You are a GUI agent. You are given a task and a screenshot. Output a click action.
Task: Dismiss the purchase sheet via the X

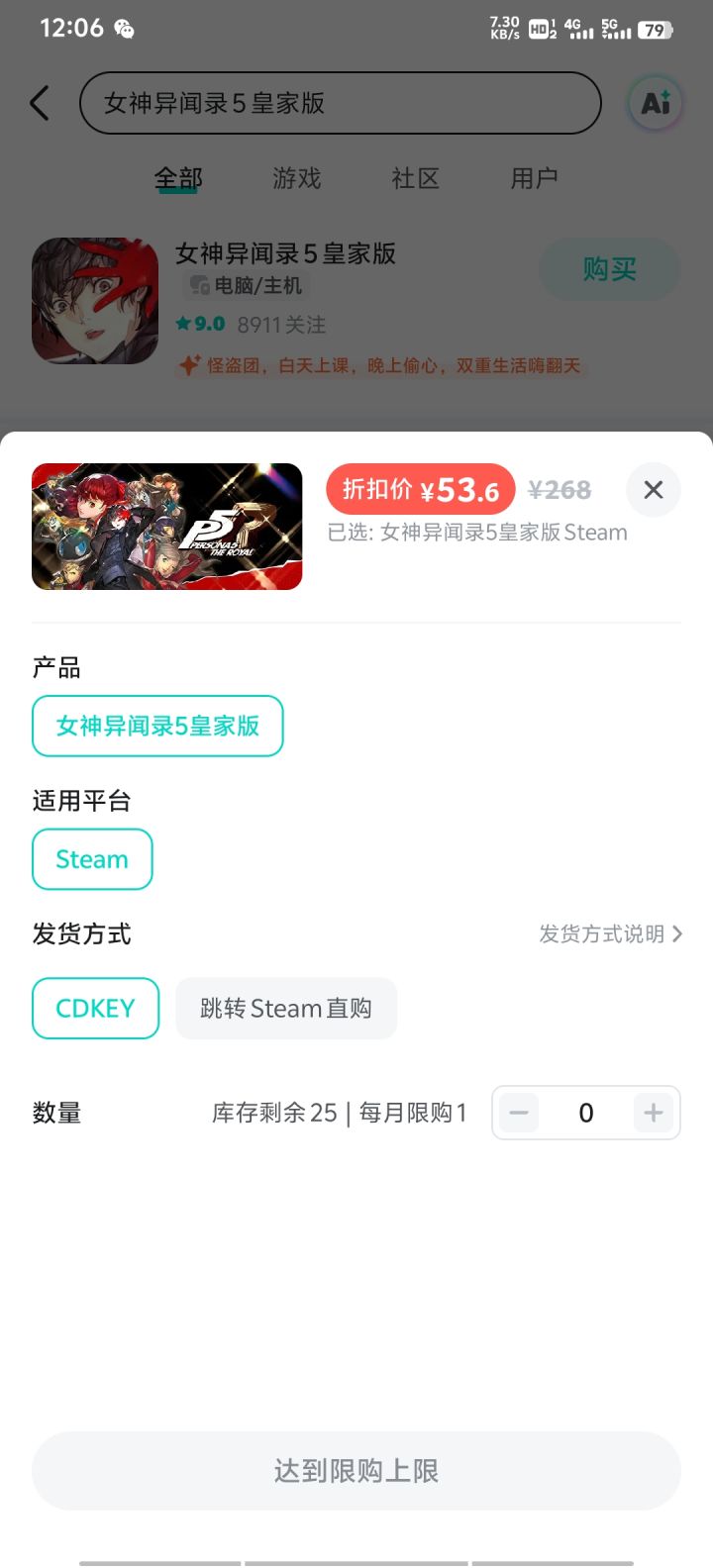pyautogui.click(x=654, y=490)
